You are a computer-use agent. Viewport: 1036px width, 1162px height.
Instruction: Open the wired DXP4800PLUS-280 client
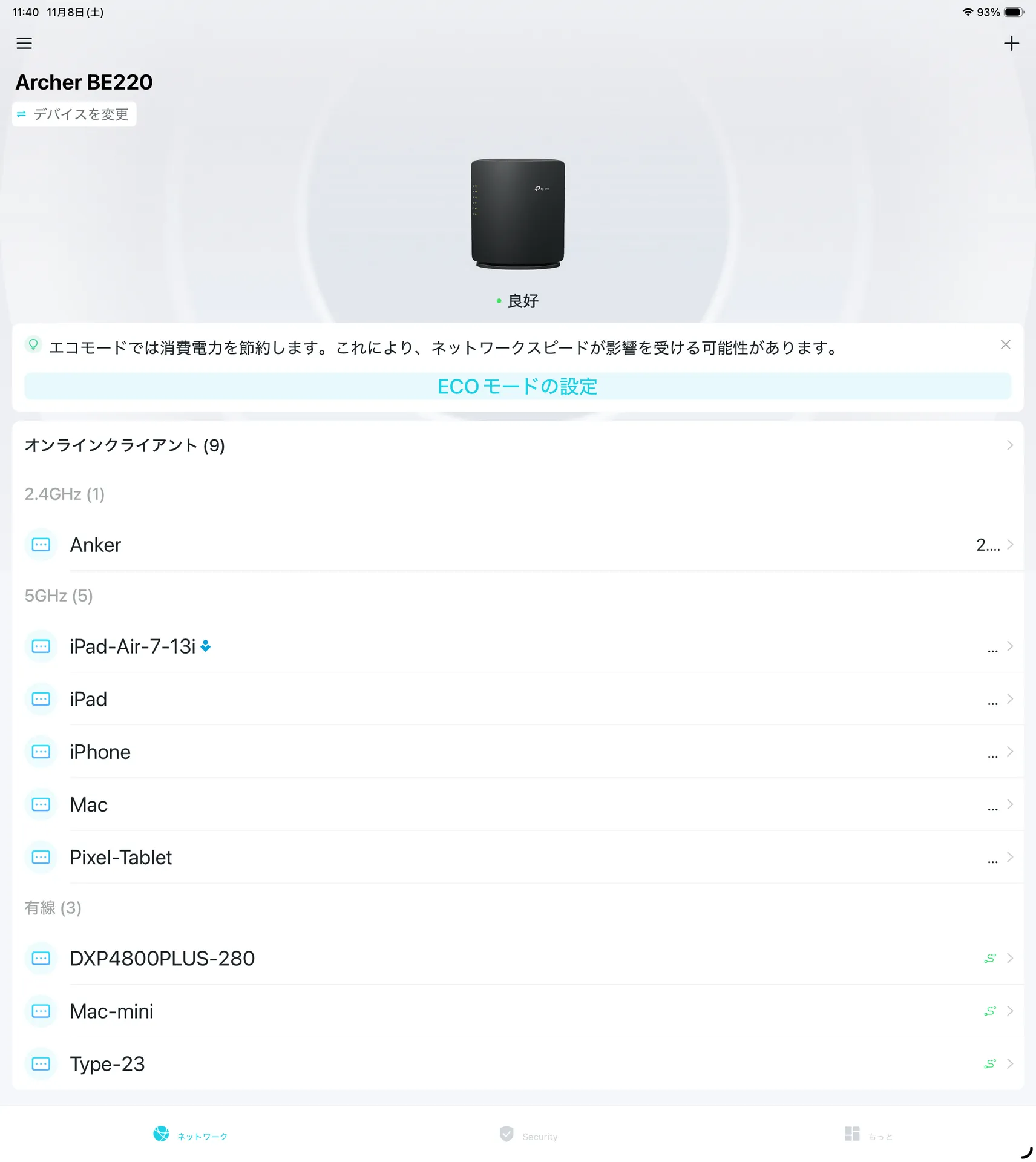point(517,958)
